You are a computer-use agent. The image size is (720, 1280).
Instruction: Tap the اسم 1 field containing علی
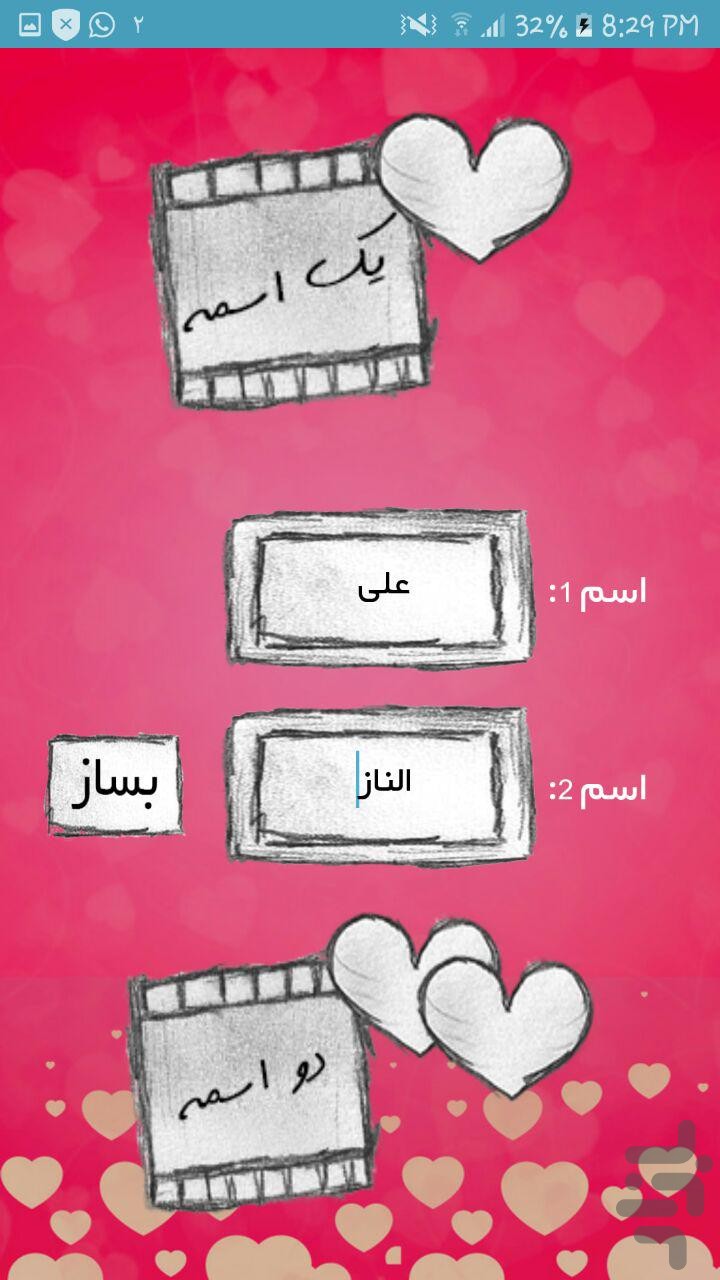[x=377, y=590]
